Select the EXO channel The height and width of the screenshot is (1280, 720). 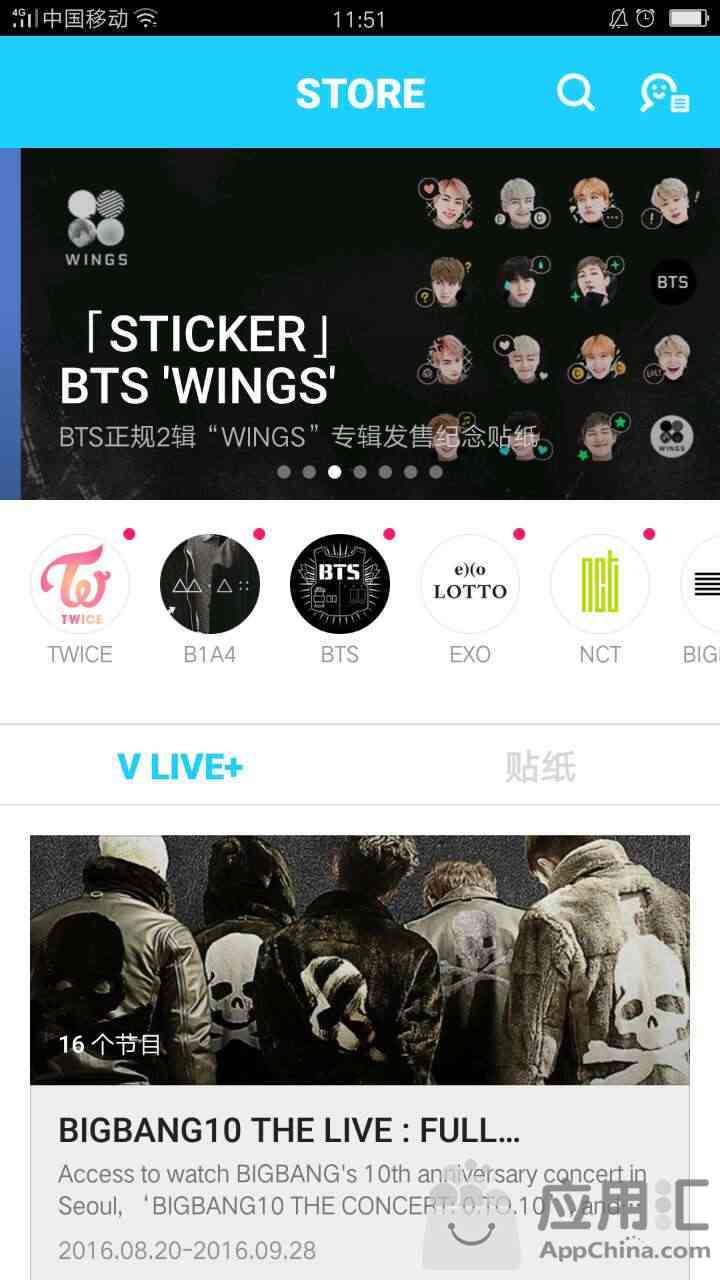pos(470,584)
